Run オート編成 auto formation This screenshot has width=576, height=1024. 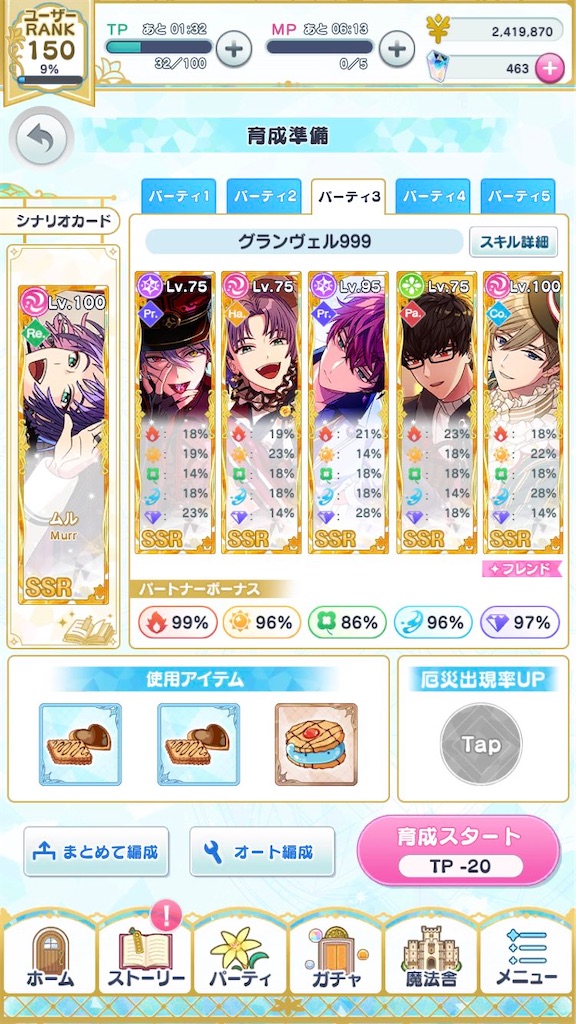coord(262,852)
